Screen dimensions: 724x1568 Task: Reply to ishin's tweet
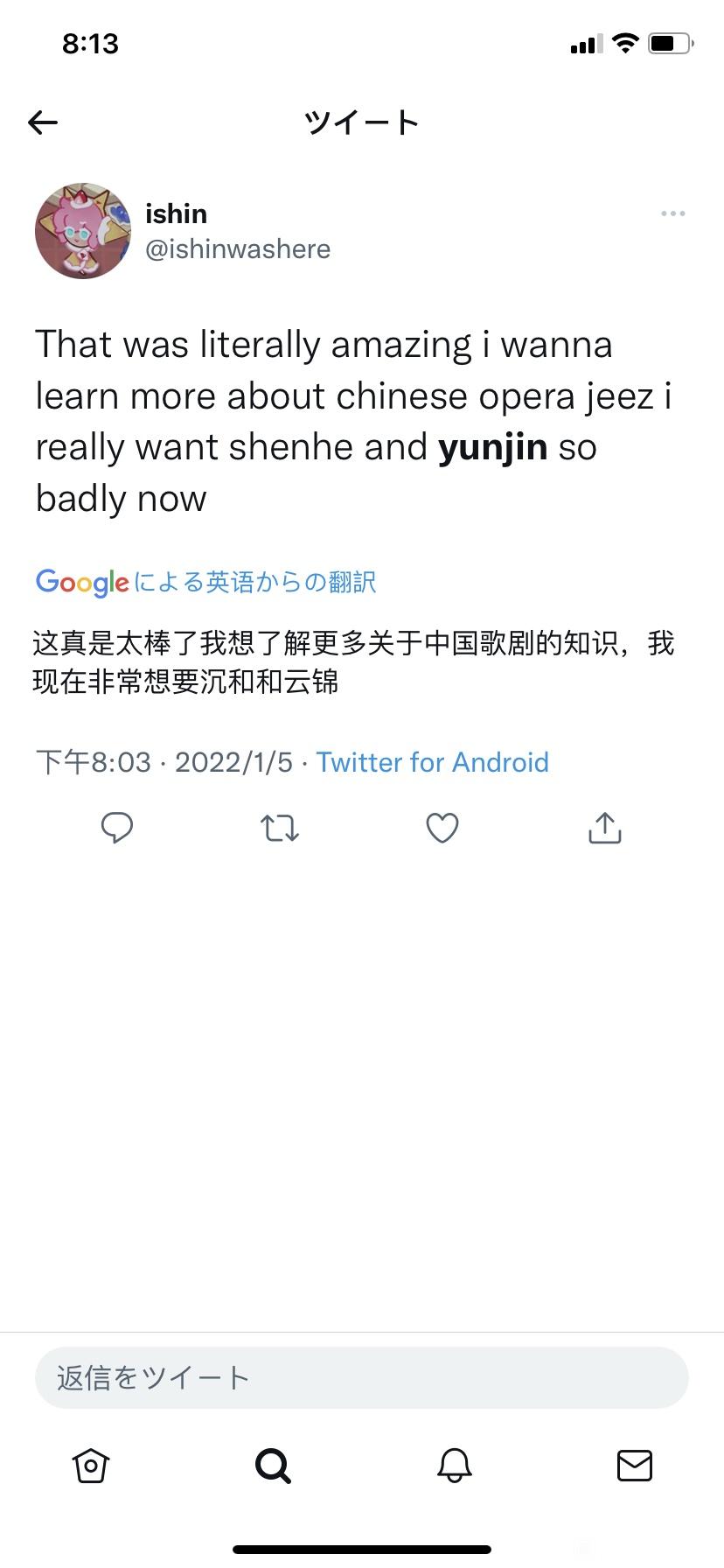pyautogui.click(x=117, y=828)
